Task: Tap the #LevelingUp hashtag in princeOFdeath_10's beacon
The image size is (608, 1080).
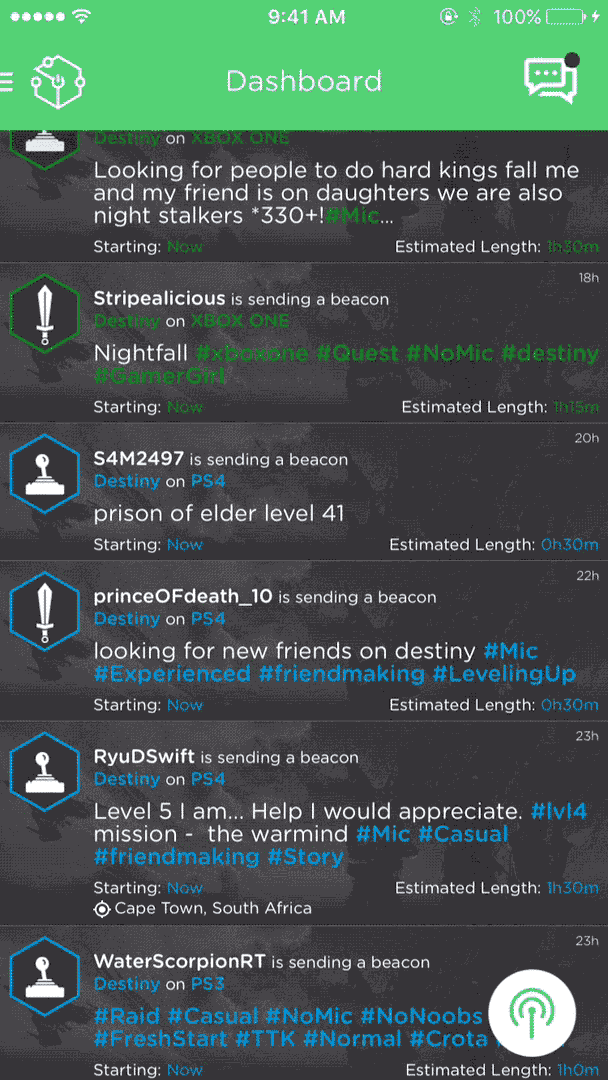Action: (x=504, y=674)
